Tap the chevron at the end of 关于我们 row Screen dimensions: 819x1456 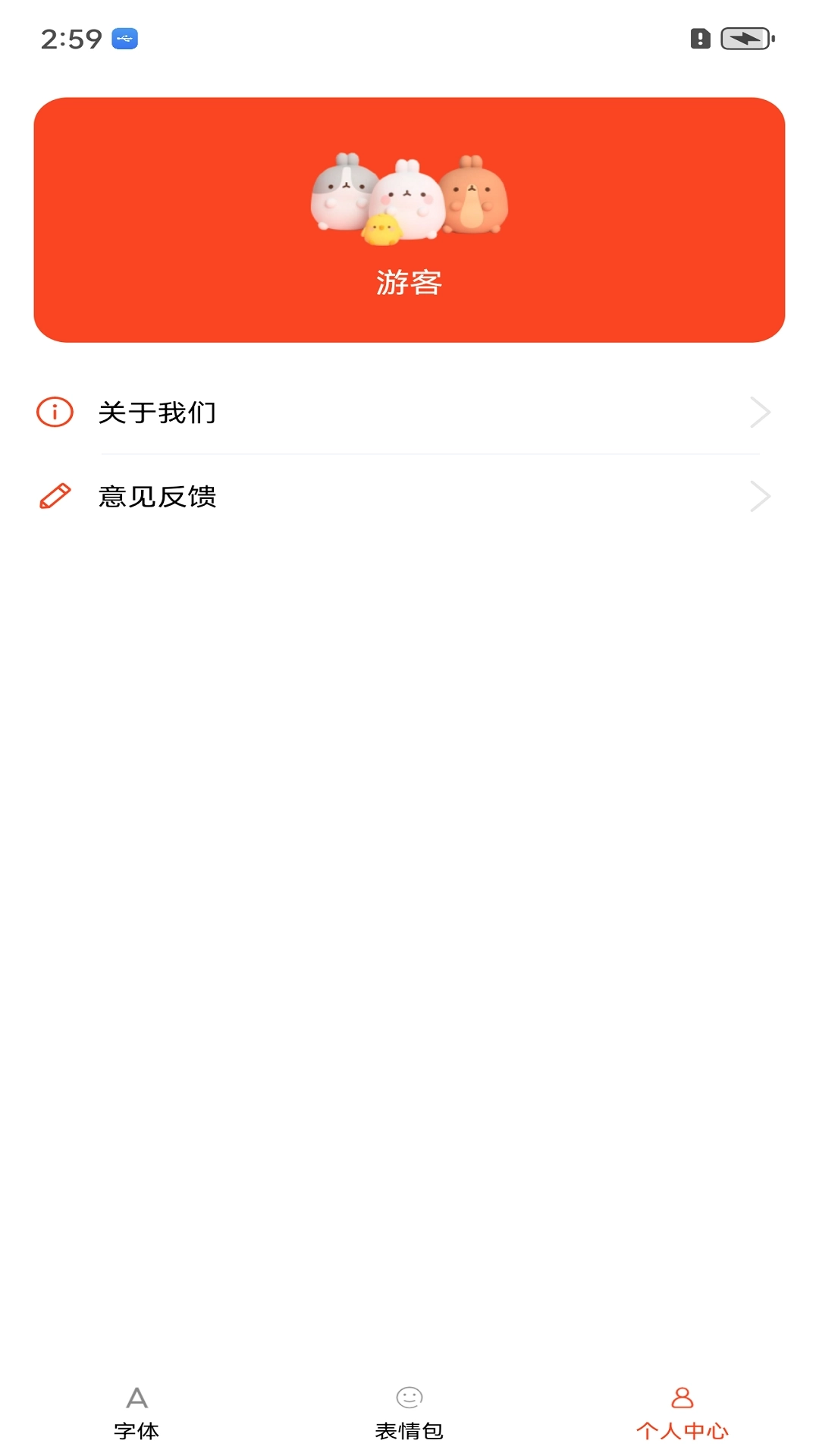(x=760, y=413)
